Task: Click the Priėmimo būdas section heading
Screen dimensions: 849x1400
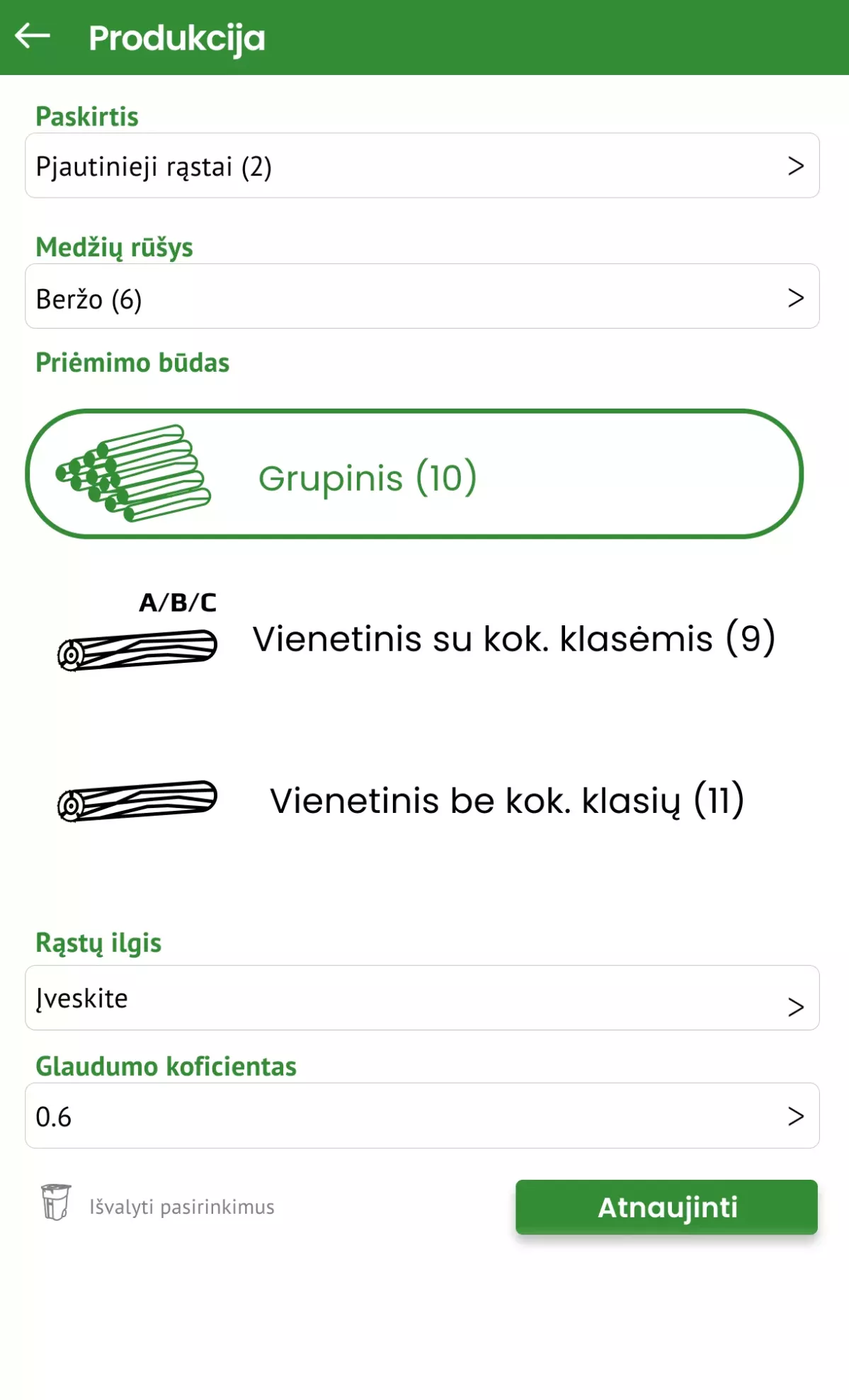Action: (132, 363)
